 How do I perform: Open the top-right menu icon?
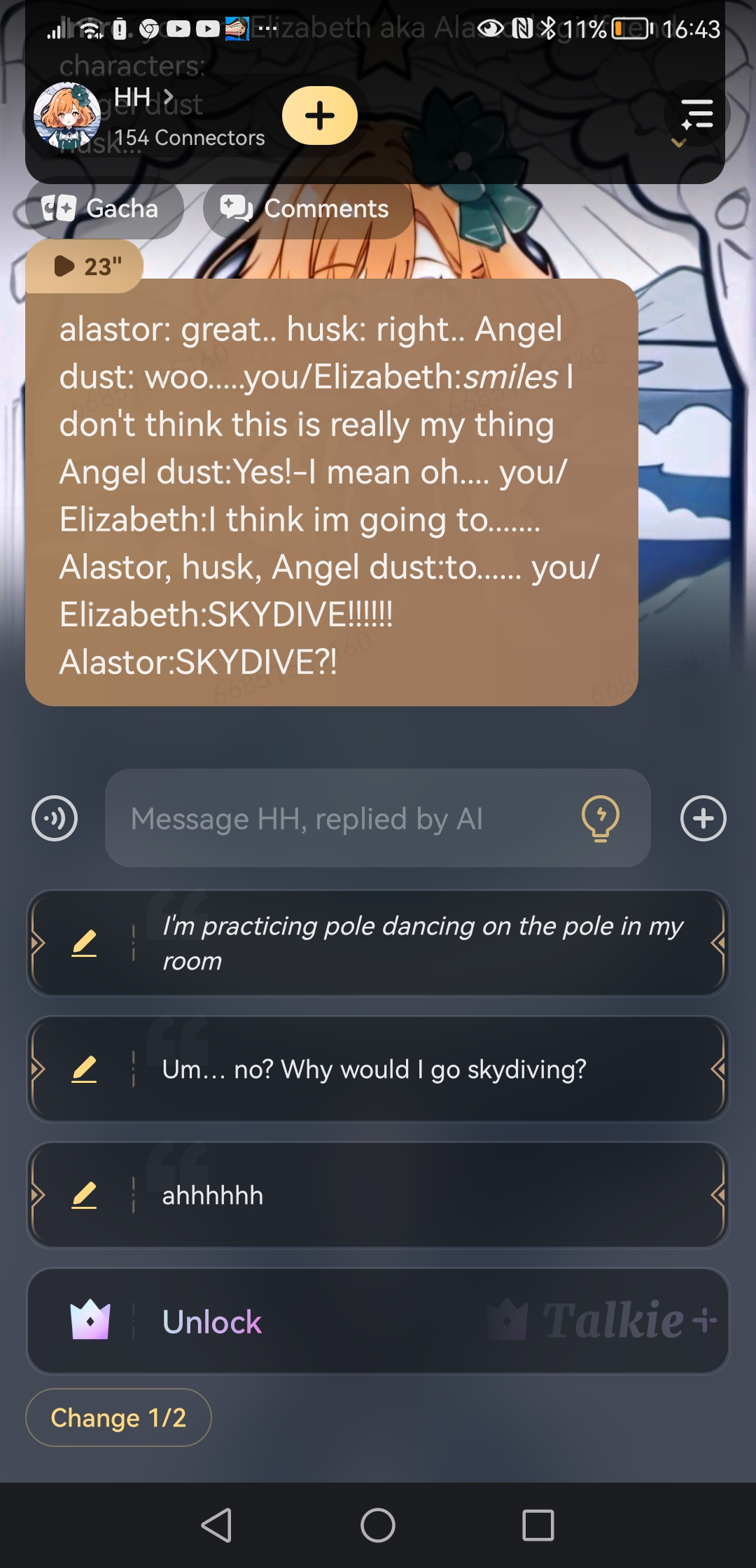coord(696,114)
